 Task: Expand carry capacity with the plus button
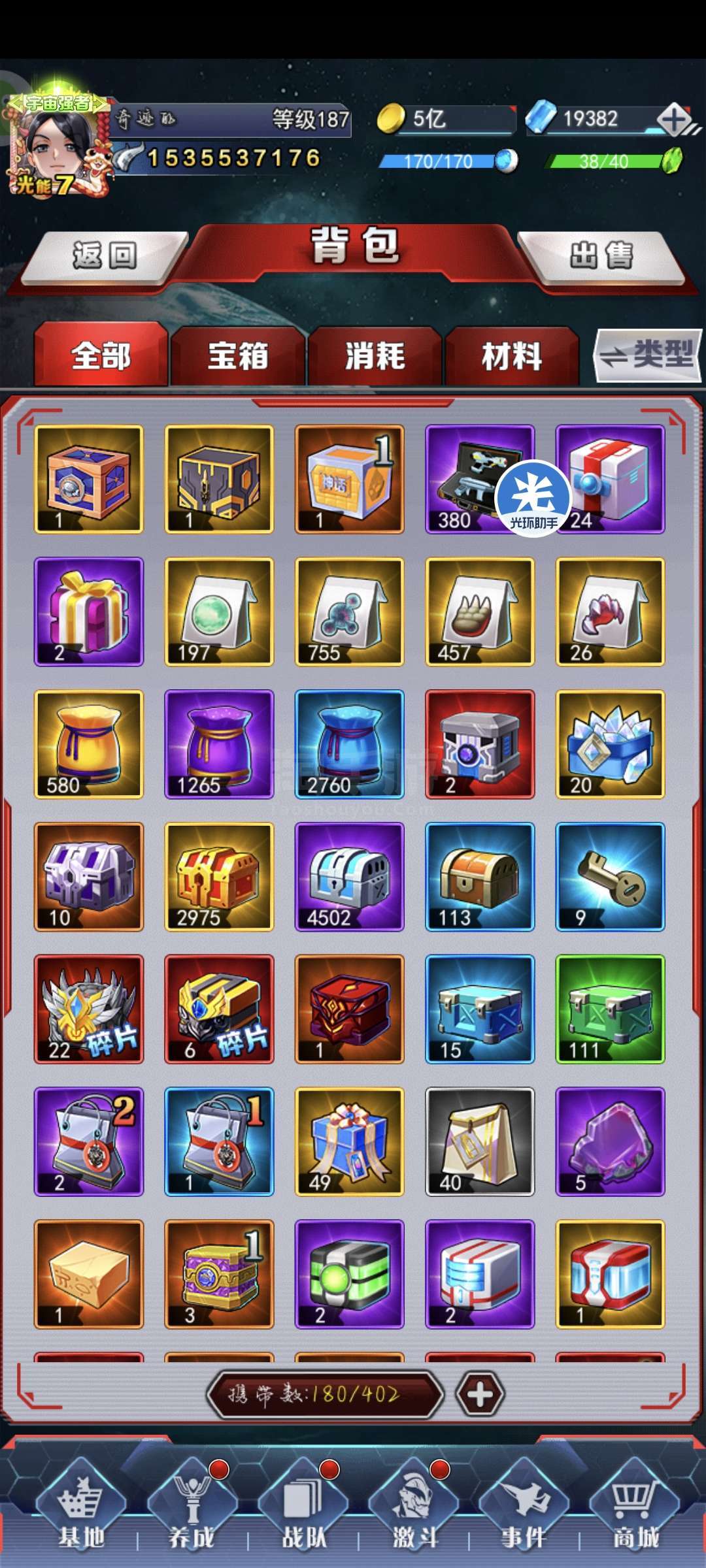(480, 1394)
